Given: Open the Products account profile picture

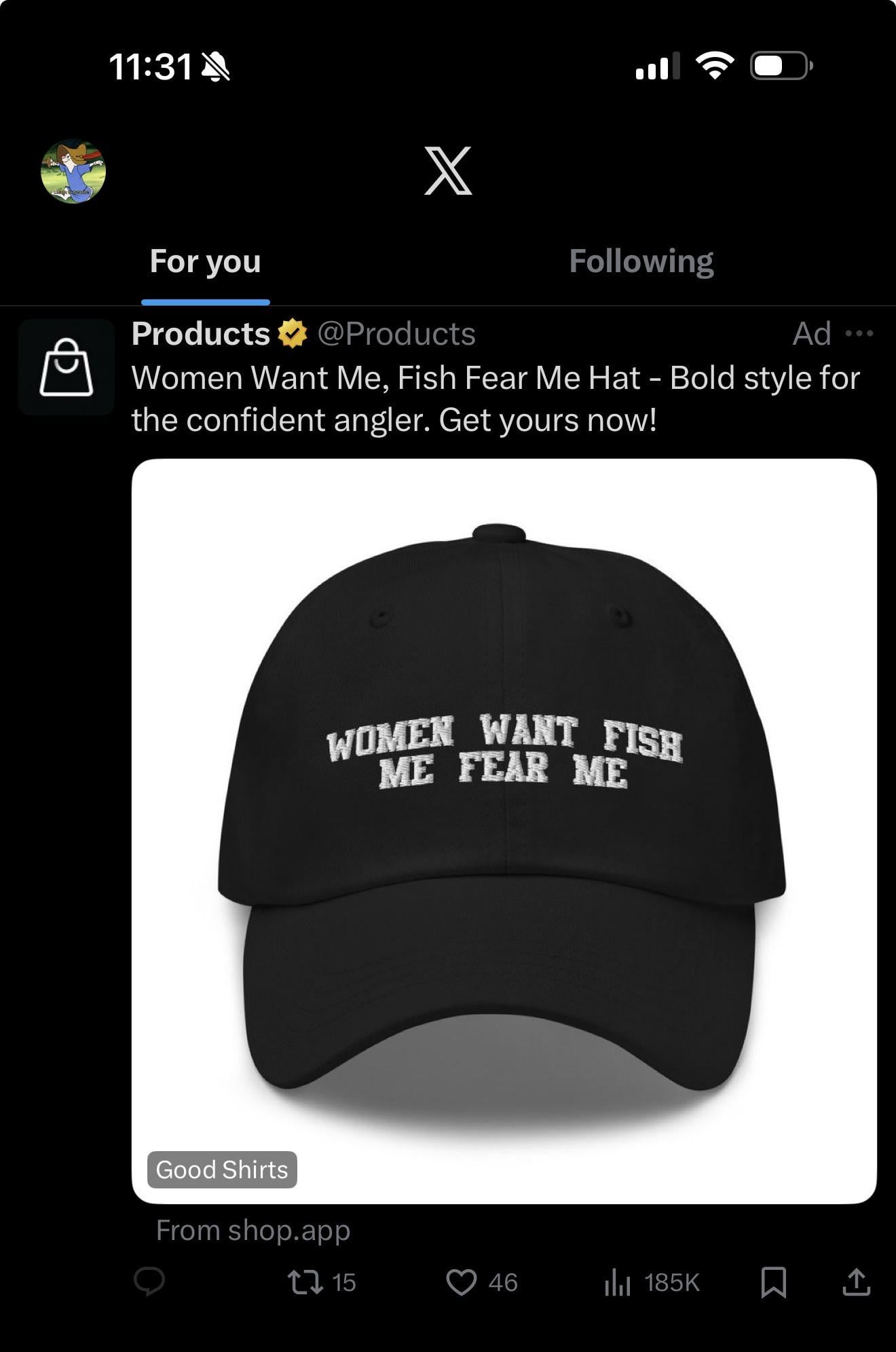Looking at the screenshot, I should [x=67, y=367].
